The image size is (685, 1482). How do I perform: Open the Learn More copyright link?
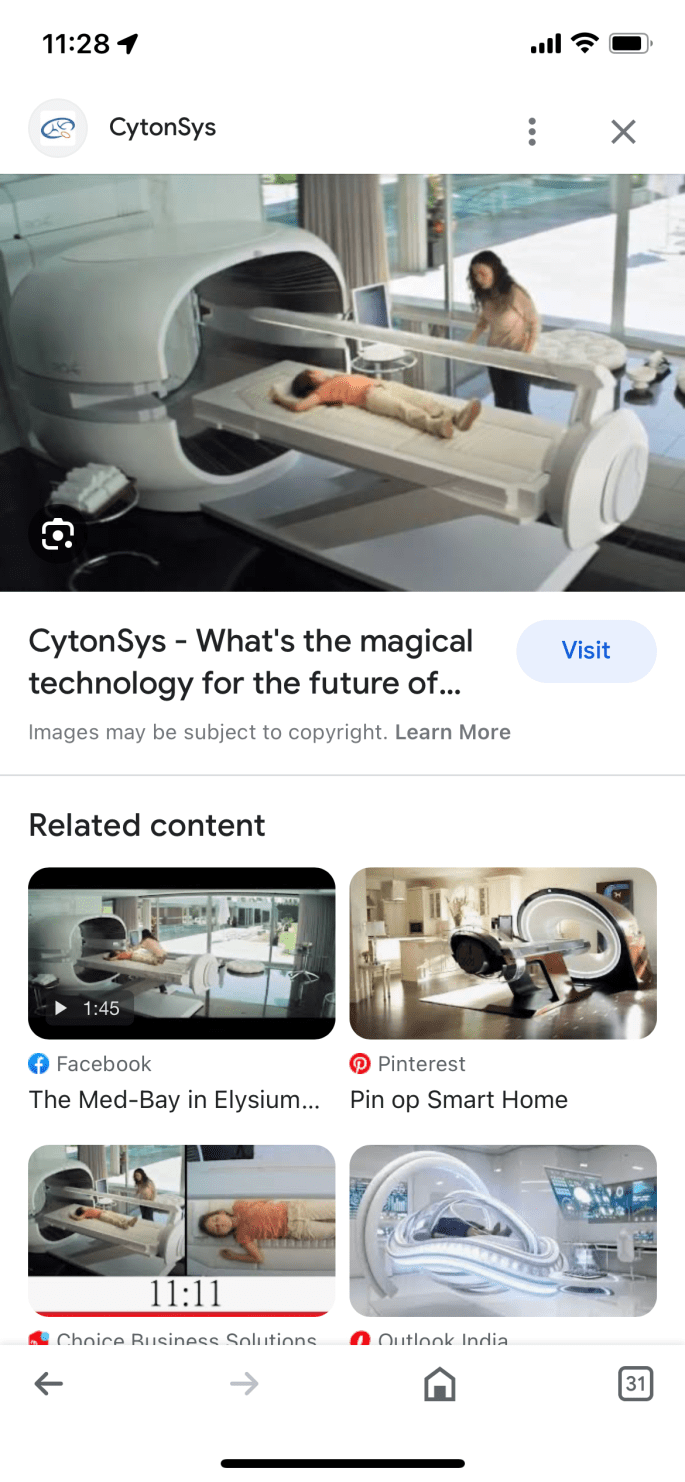[x=452, y=732]
